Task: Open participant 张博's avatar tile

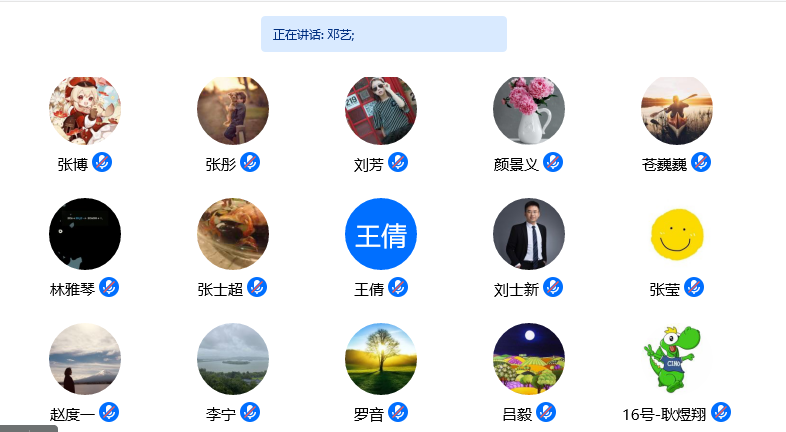Action: tap(85, 110)
